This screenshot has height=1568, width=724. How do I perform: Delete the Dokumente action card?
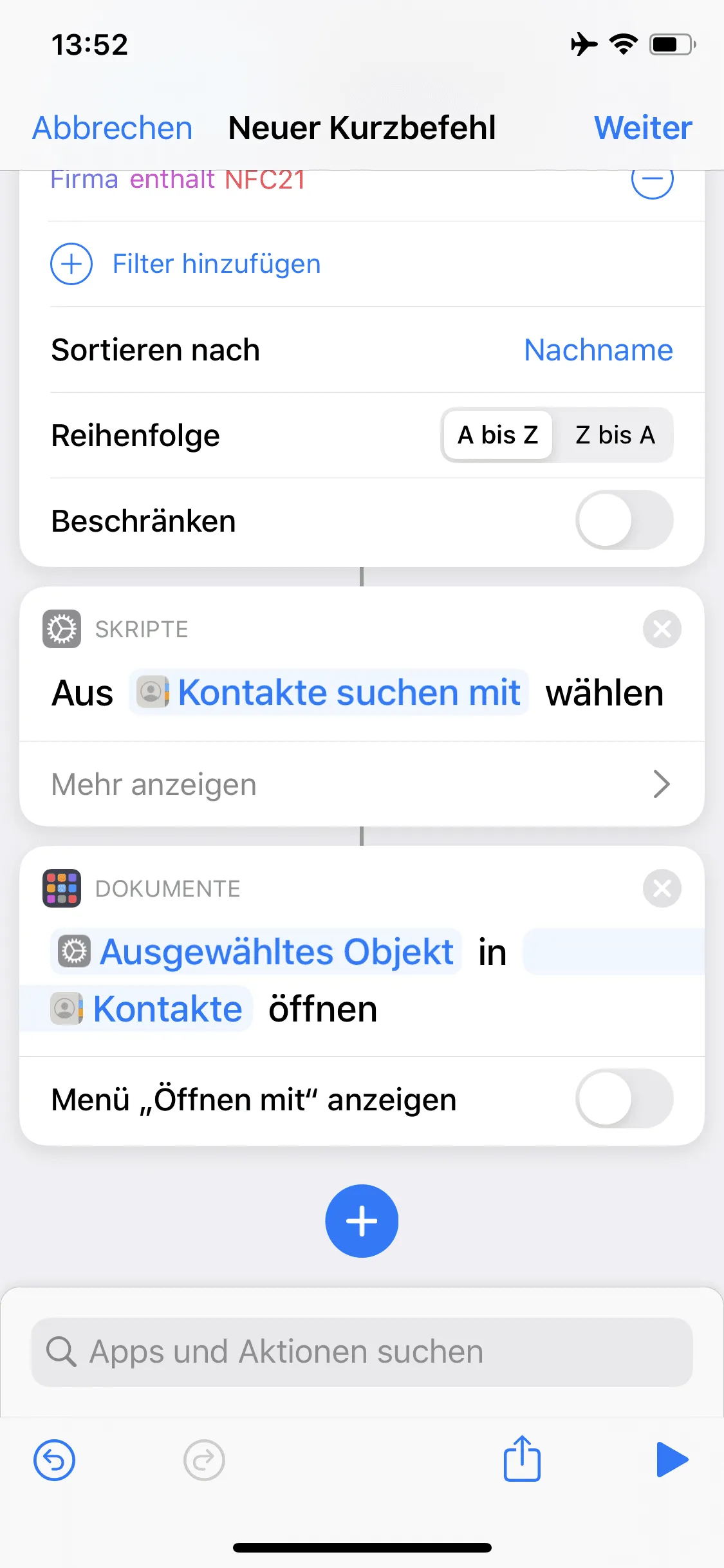662,888
